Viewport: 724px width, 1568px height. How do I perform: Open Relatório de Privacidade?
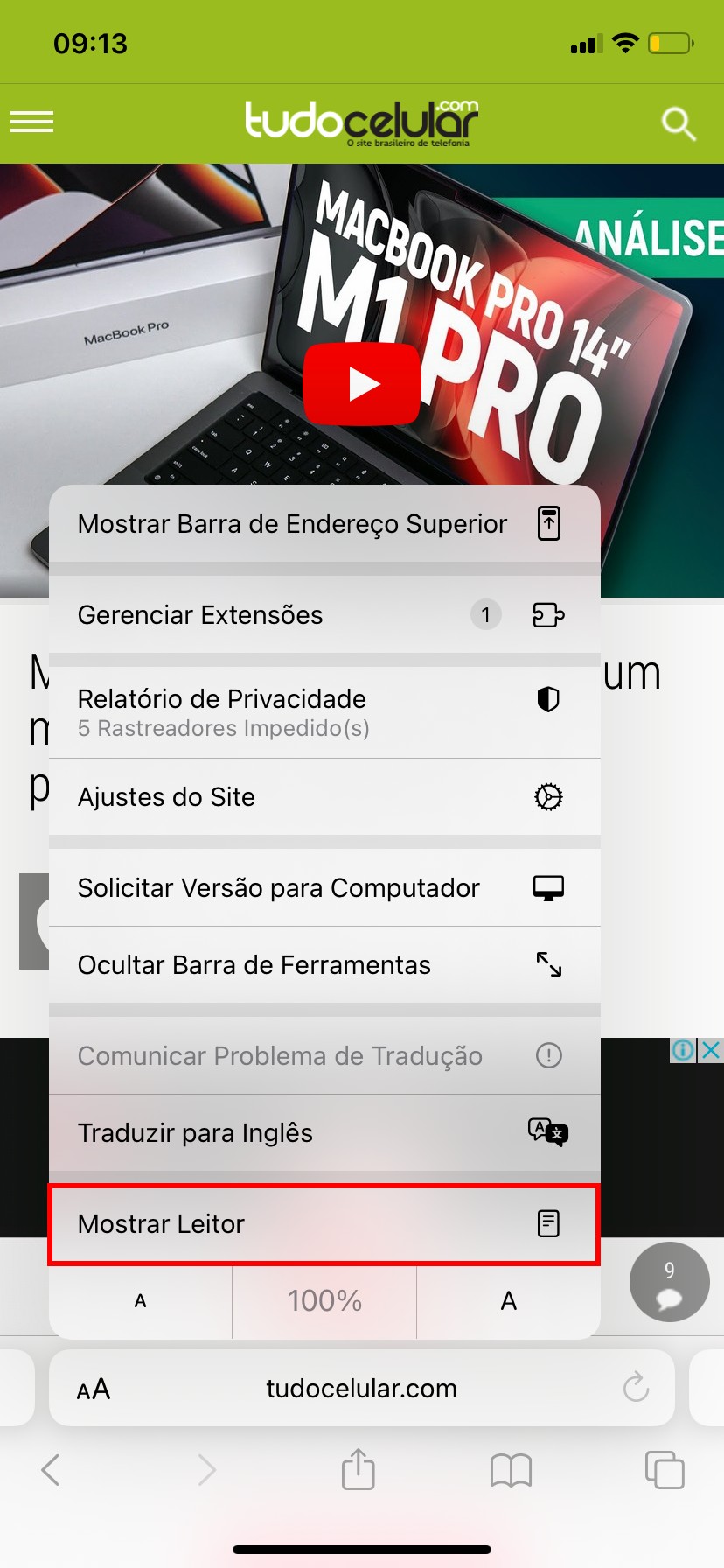(324, 711)
